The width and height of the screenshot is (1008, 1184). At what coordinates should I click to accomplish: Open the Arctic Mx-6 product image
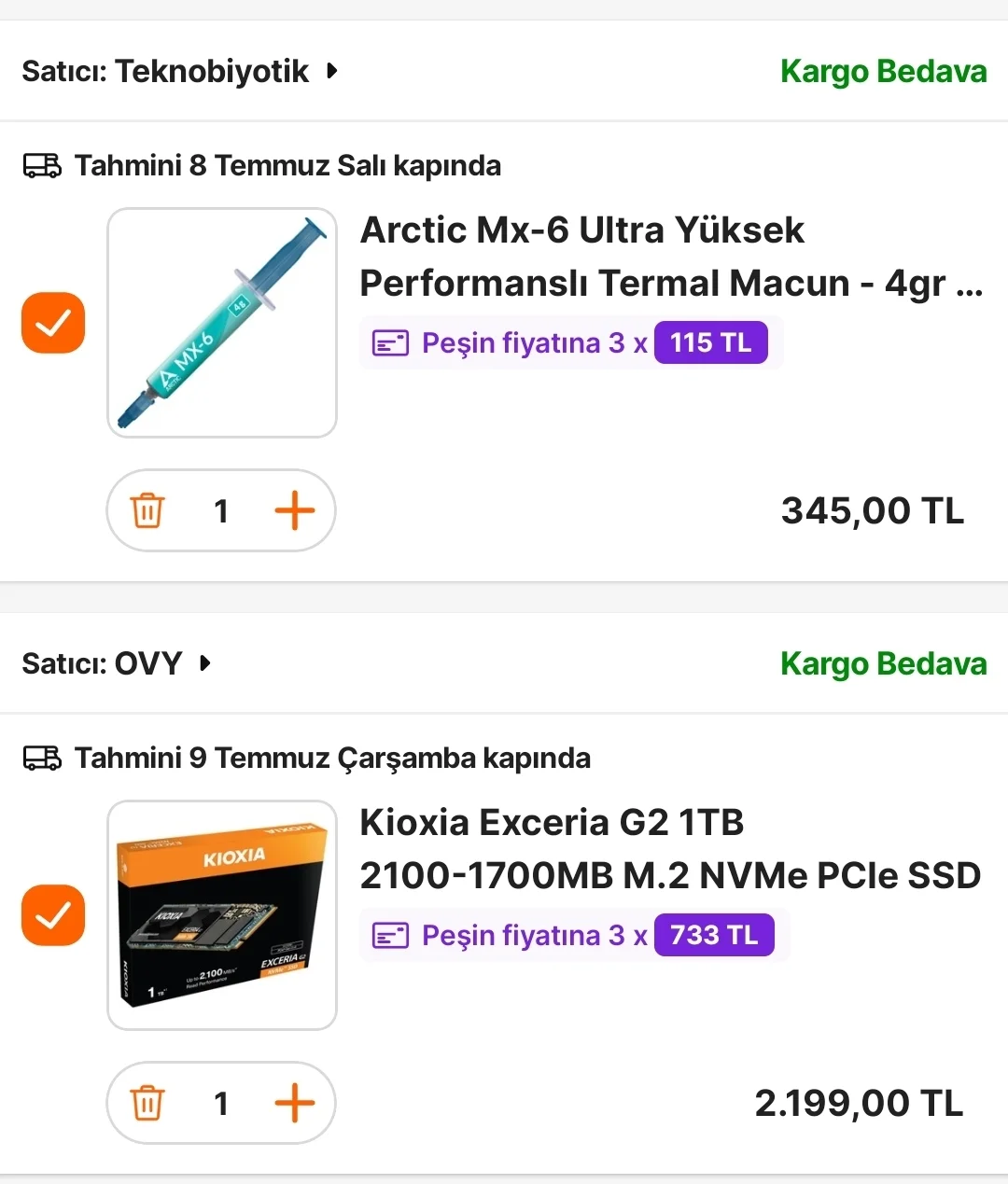(222, 323)
